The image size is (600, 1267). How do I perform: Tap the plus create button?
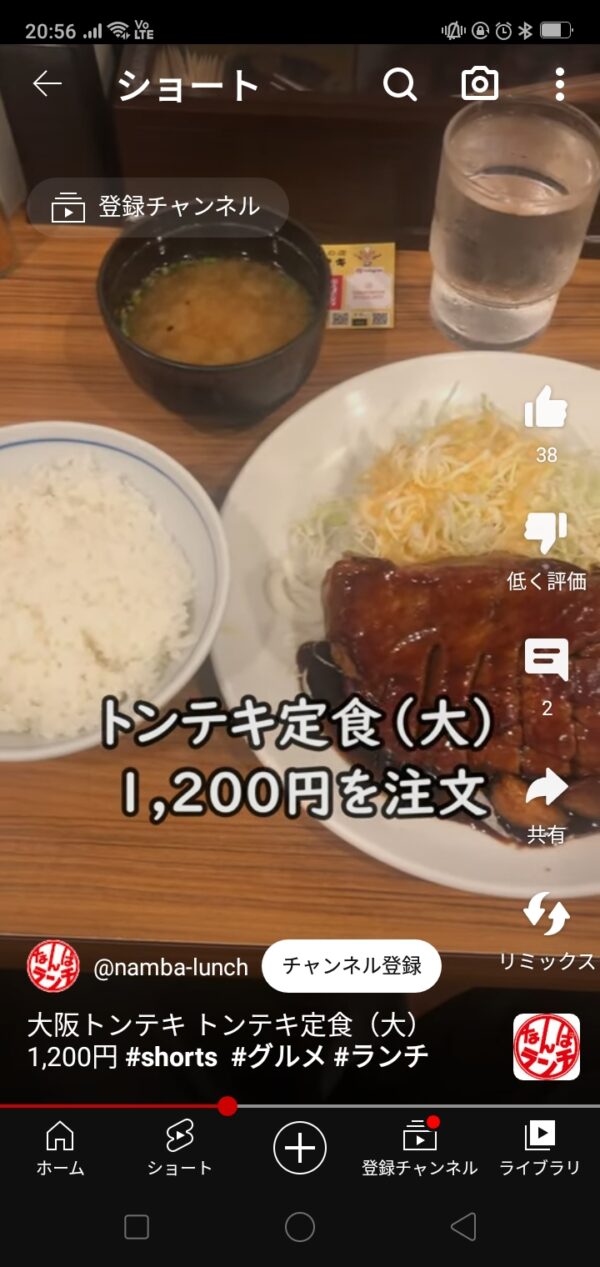pos(300,1147)
